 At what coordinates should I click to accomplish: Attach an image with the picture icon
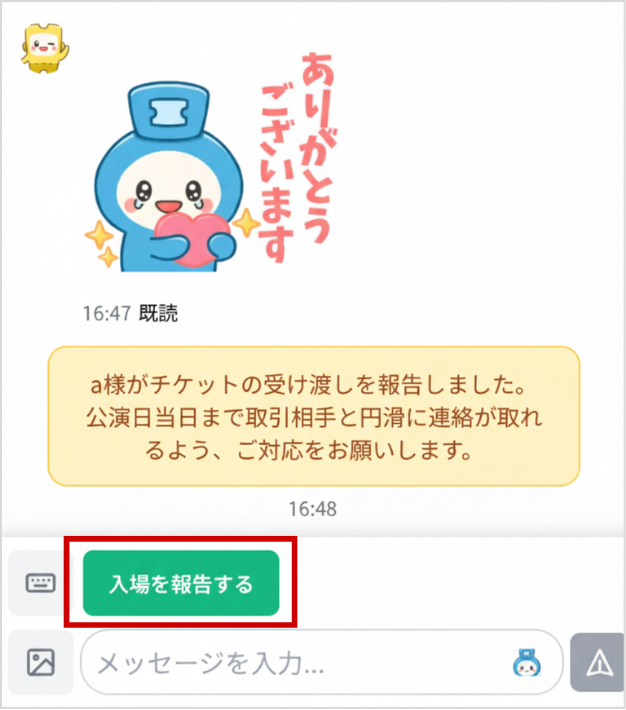[40, 662]
